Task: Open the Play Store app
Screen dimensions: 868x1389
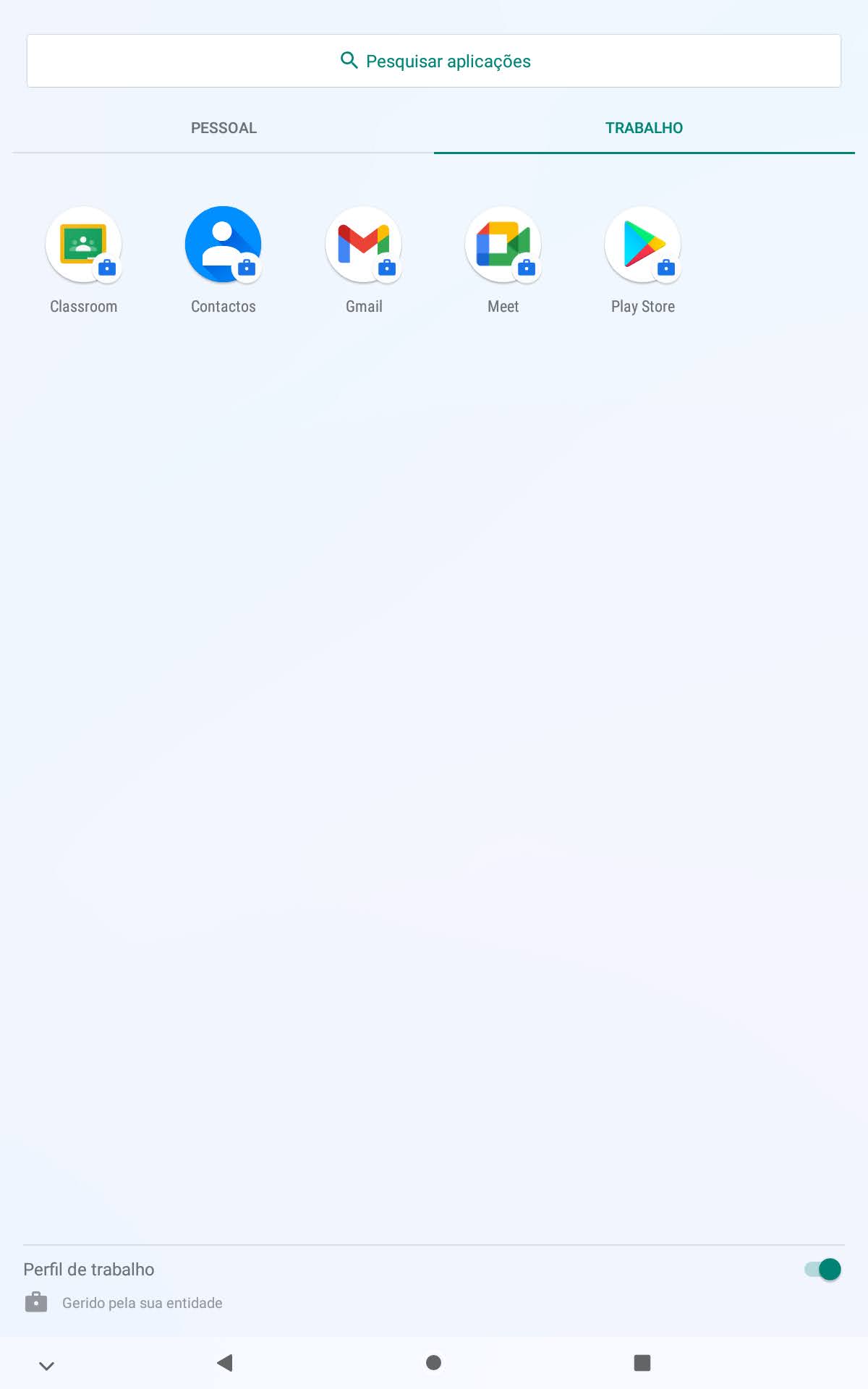Action: click(x=643, y=246)
